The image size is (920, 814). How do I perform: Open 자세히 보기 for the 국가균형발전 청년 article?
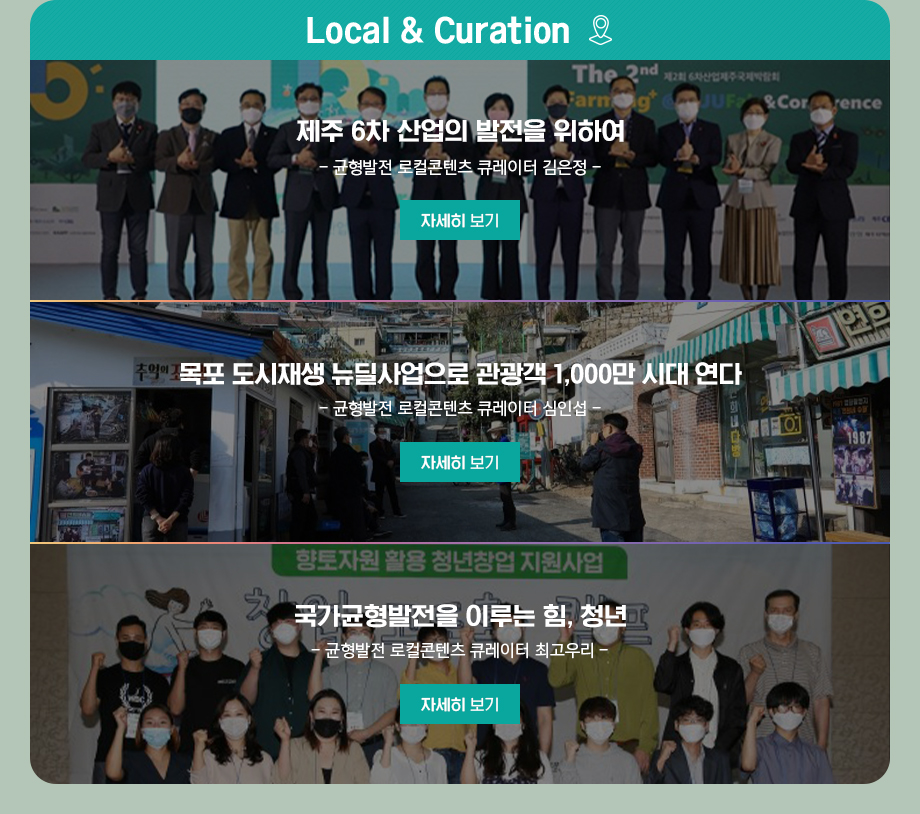459,704
